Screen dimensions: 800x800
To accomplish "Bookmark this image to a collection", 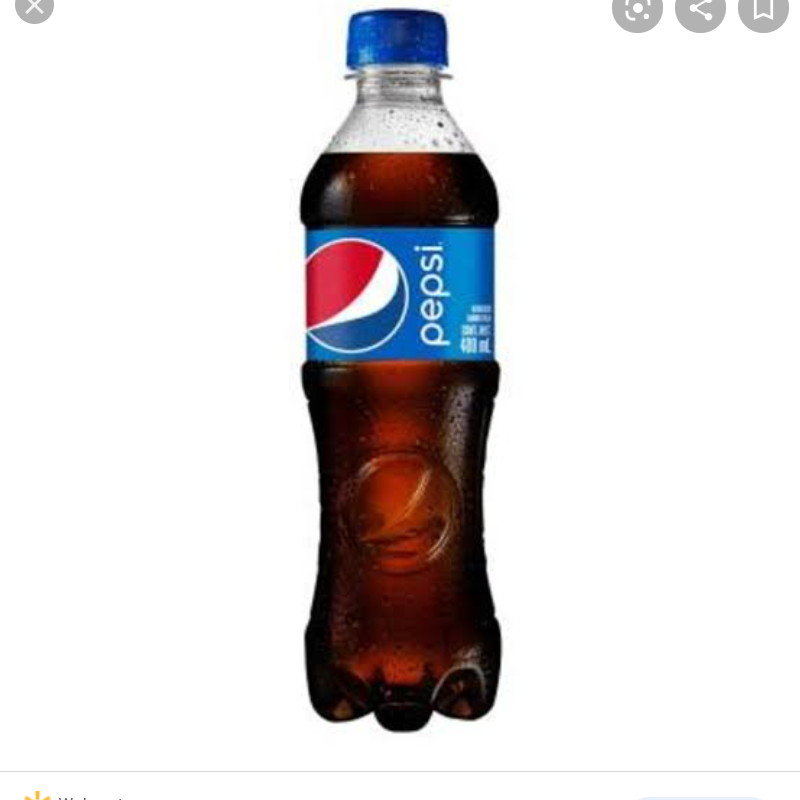I will click(x=763, y=9).
